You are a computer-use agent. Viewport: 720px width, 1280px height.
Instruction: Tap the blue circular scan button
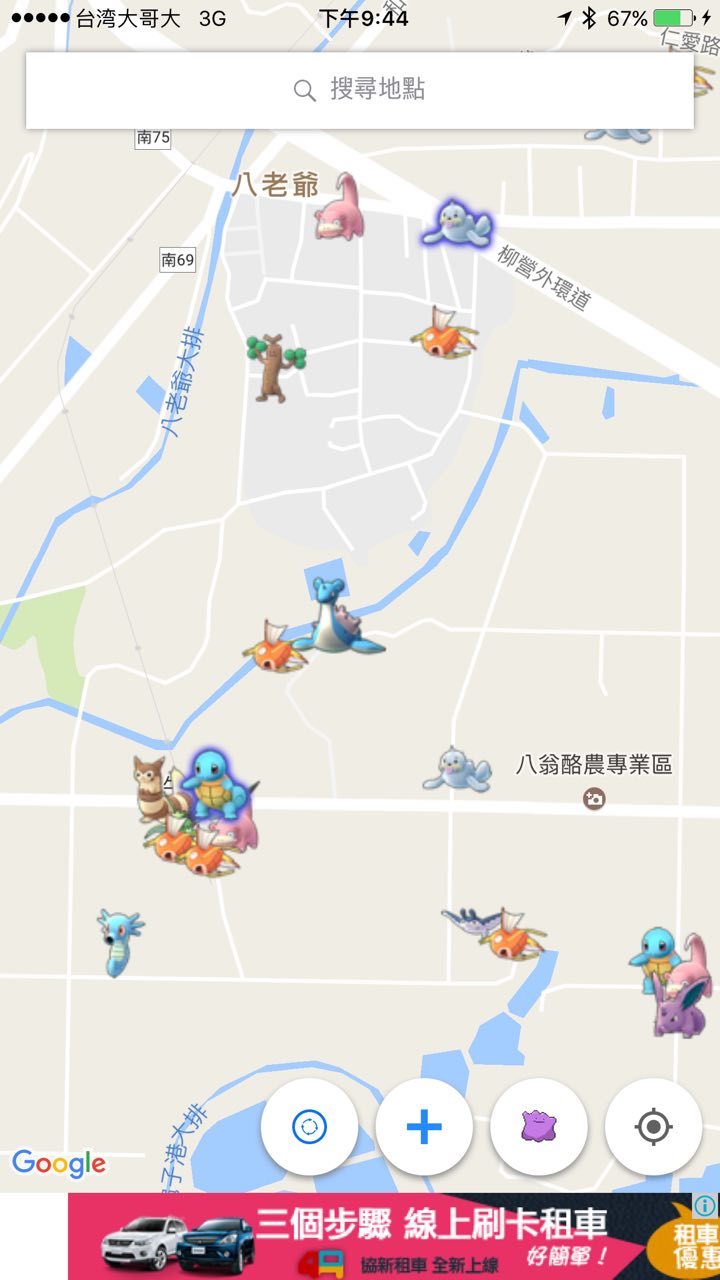tap(309, 1127)
